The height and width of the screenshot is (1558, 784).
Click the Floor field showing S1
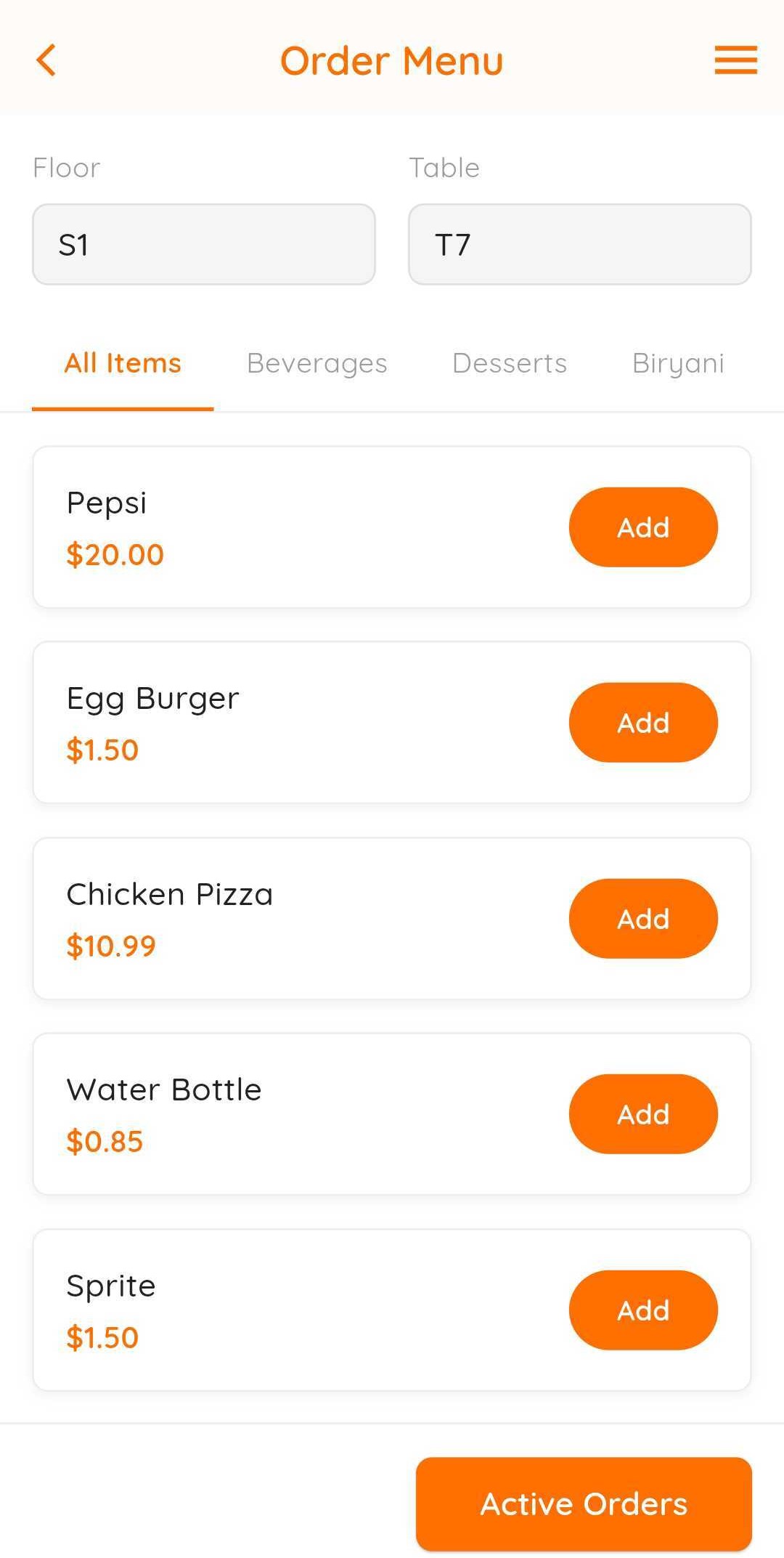(203, 244)
